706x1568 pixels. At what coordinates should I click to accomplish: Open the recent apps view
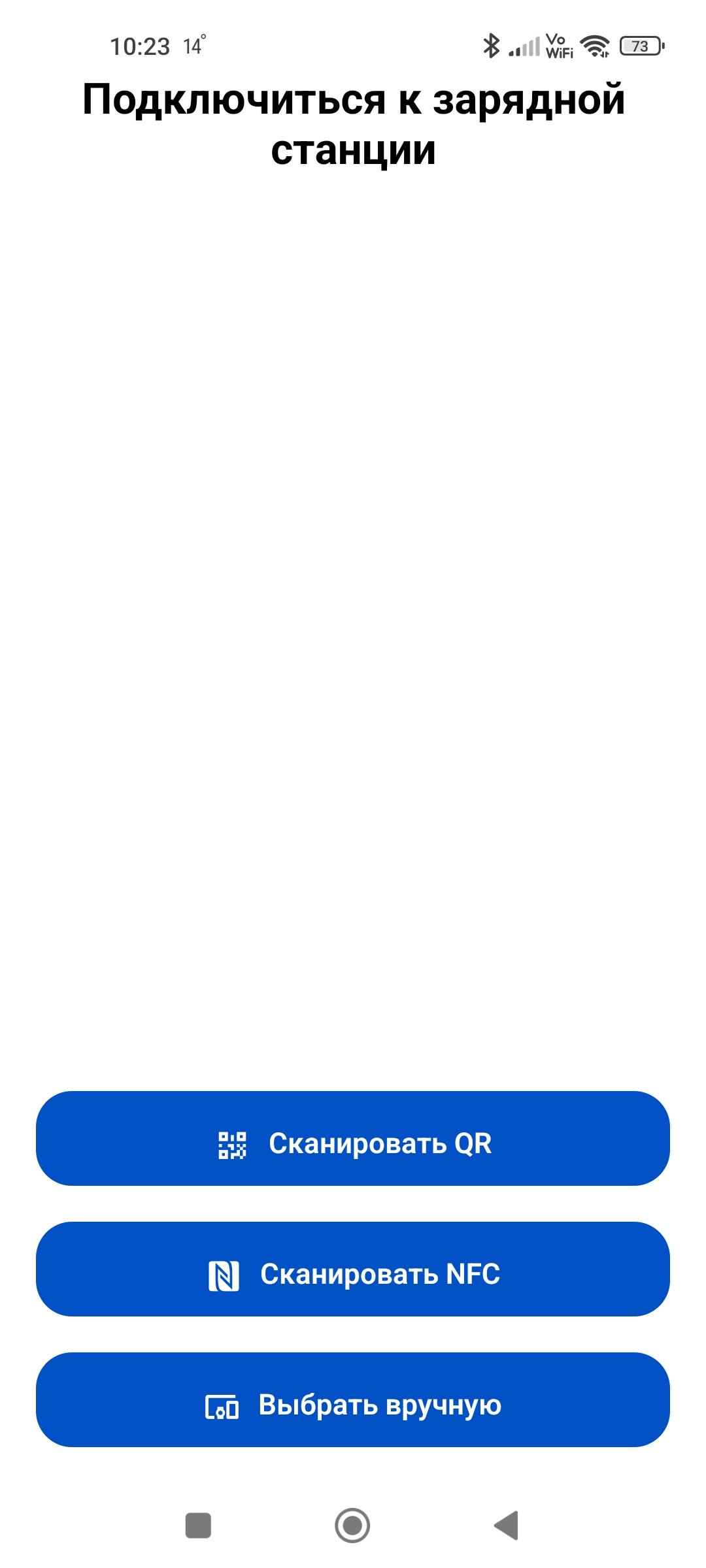point(198,1526)
